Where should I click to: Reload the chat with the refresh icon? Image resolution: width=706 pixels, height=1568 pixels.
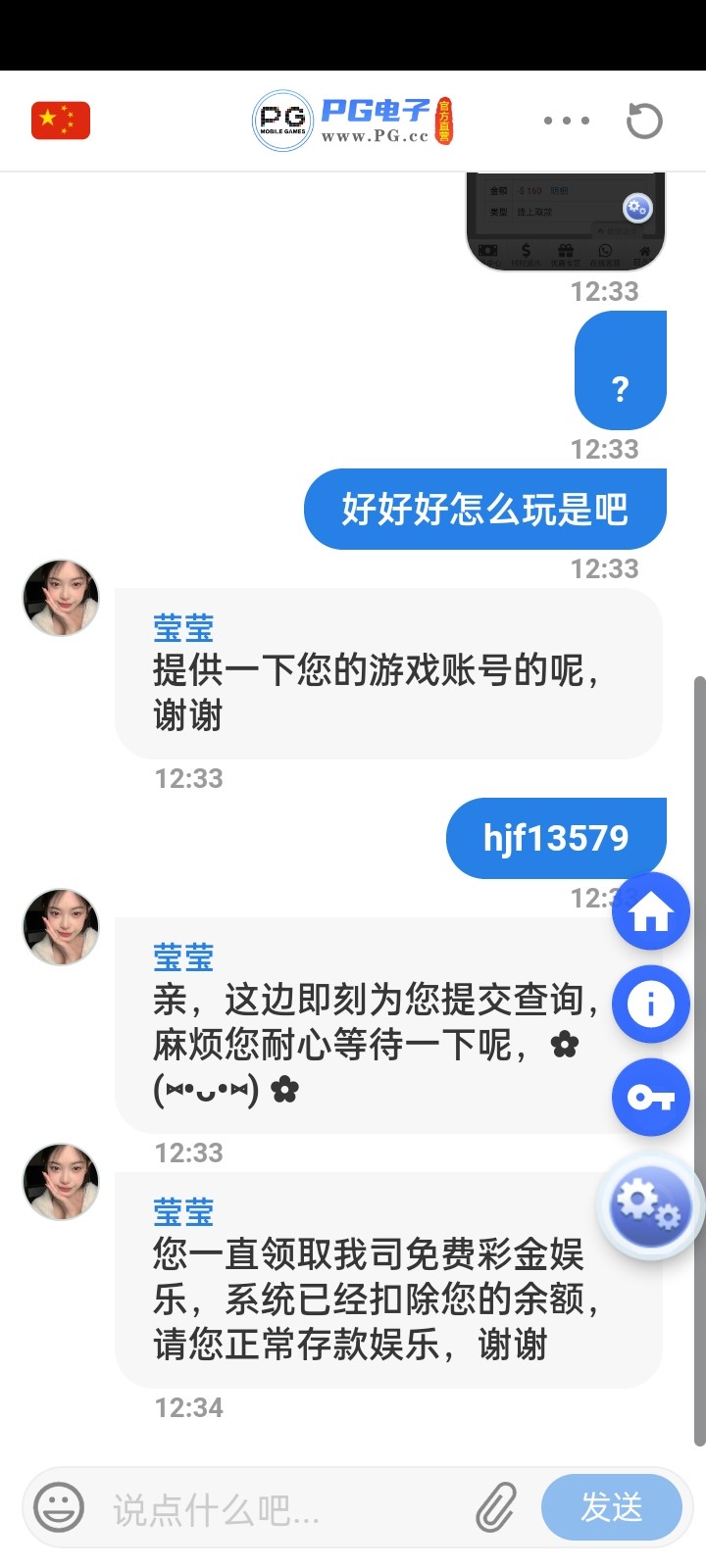tap(644, 122)
